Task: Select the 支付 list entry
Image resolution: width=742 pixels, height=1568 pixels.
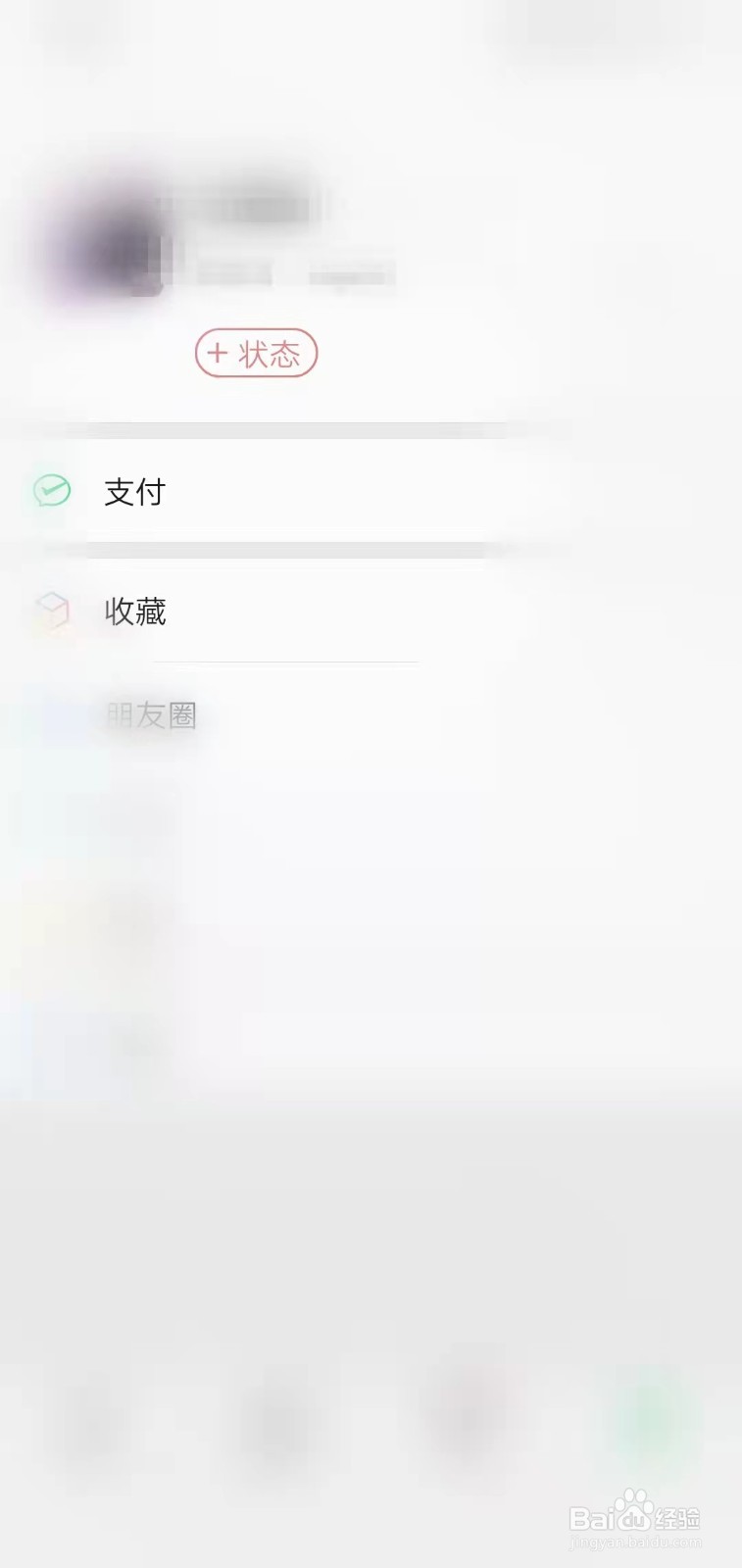Action: 134,491
